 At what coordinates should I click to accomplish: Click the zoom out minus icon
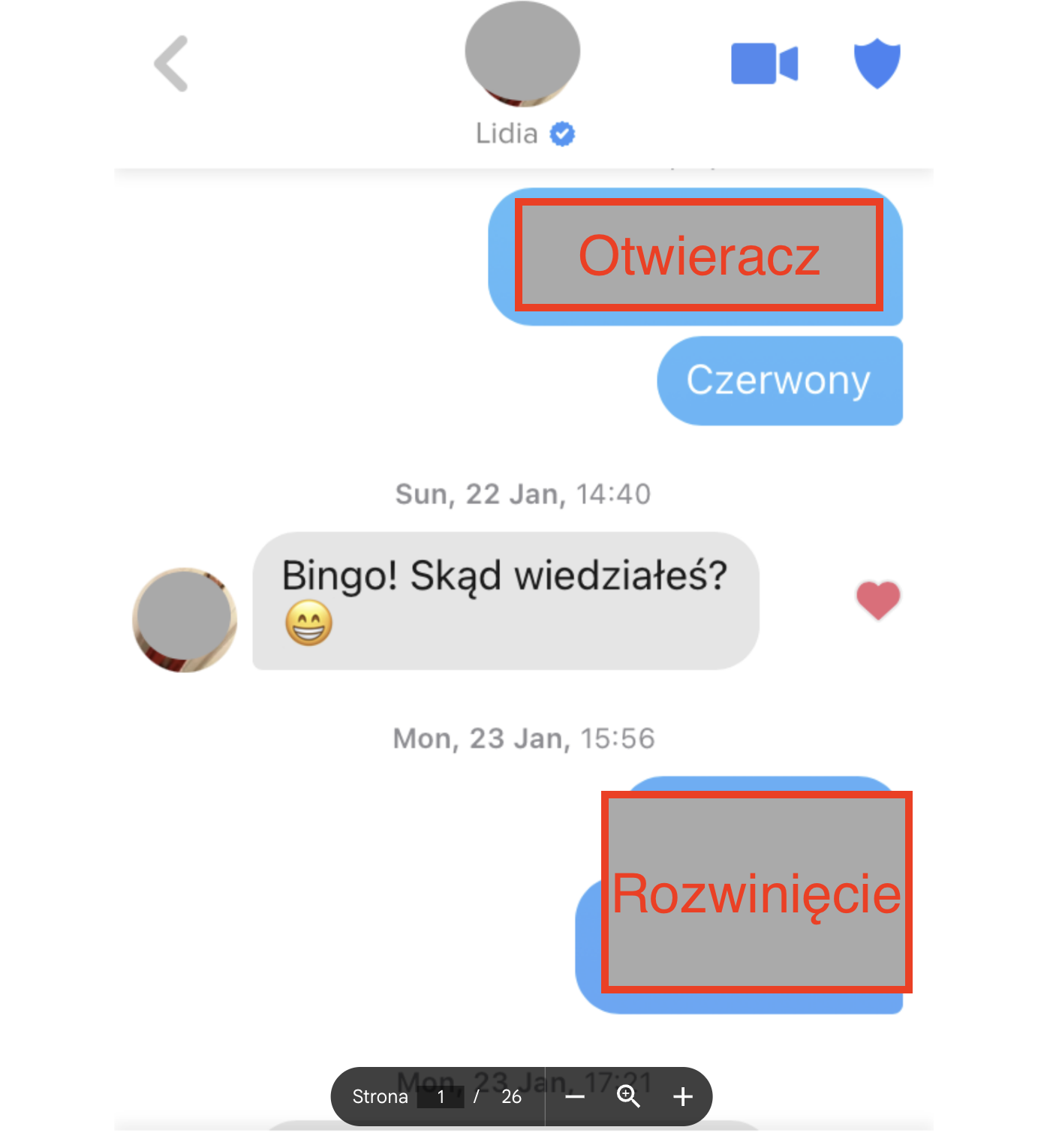point(575,1096)
